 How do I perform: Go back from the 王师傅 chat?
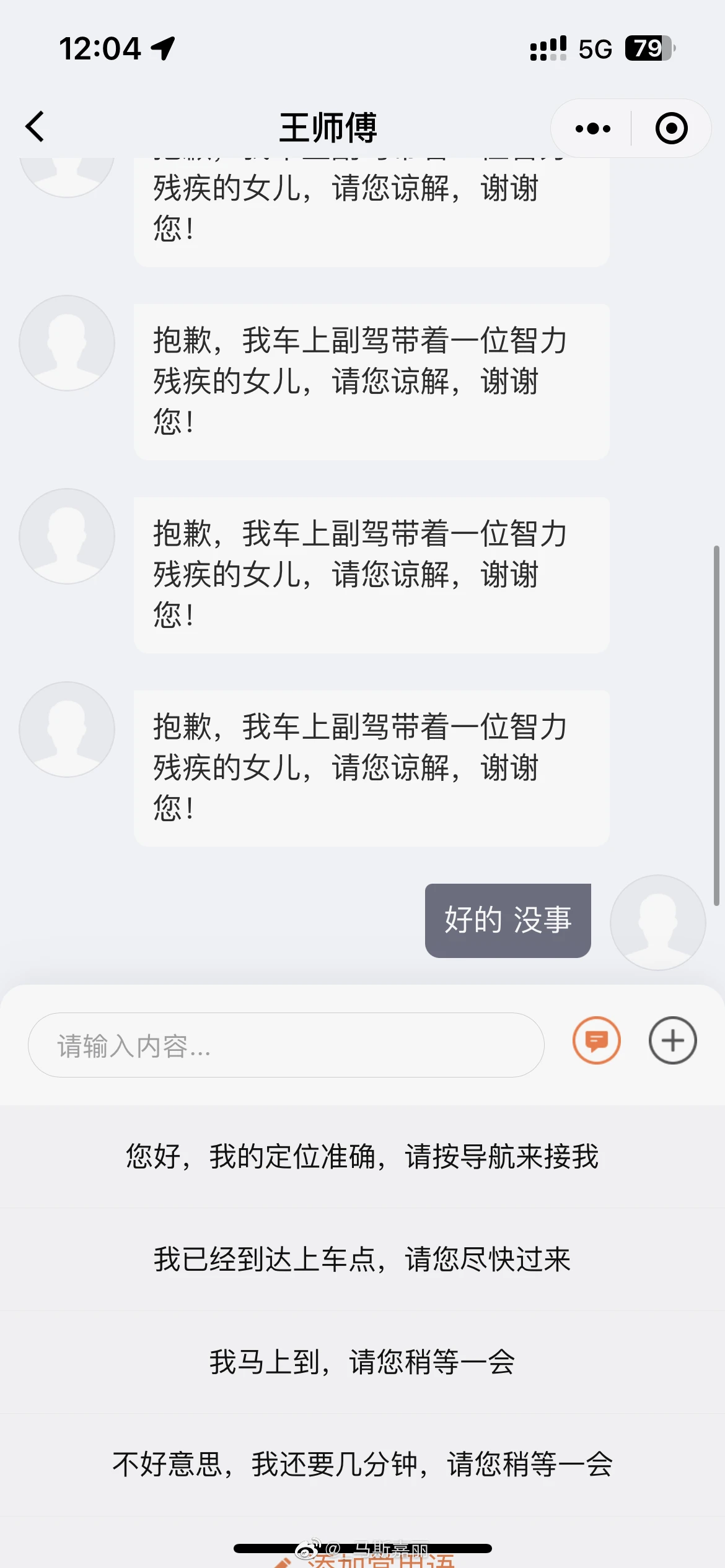pos(35,127)
